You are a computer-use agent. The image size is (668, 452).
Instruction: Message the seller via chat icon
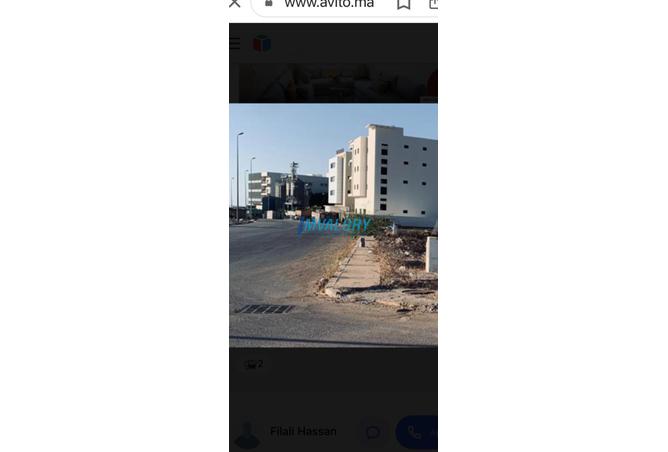click(x=373, y=432)
